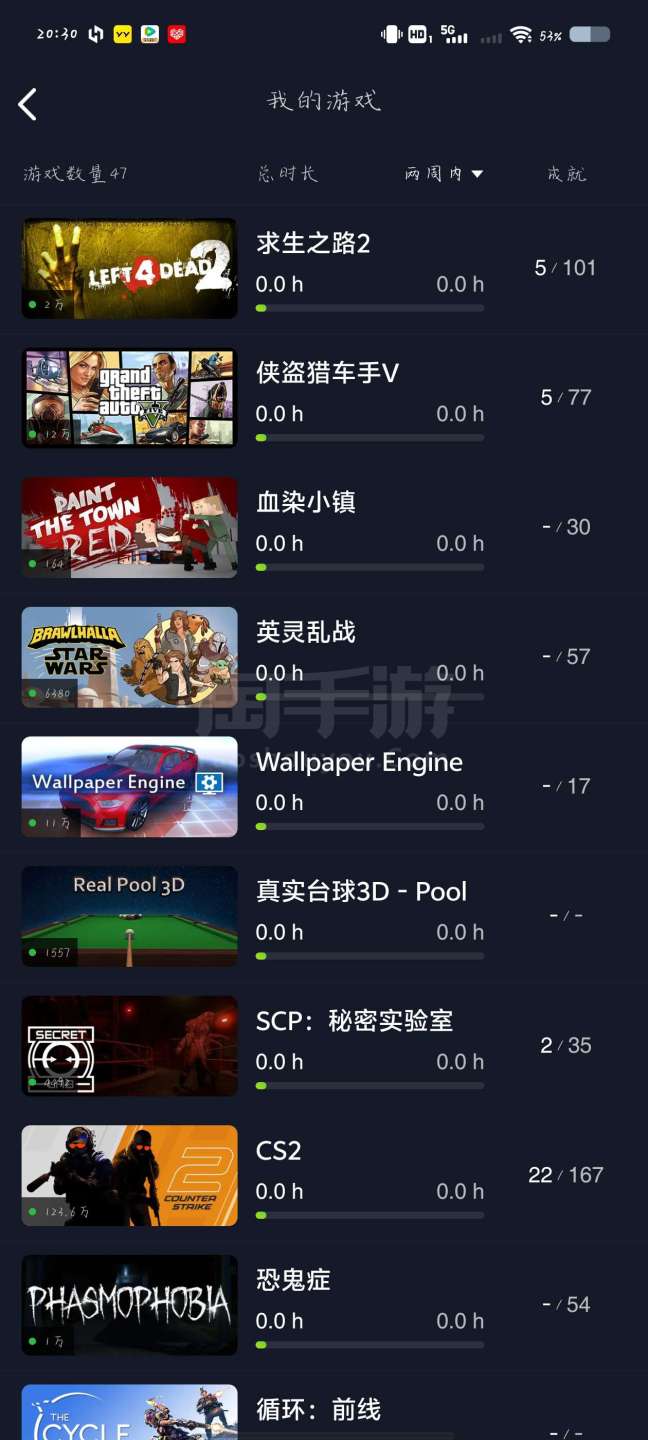Open the SCP：秘密实验室 game entry
Image resolution: width=648 pixels, height=1440 pixels.
[x=354, y=1022]
